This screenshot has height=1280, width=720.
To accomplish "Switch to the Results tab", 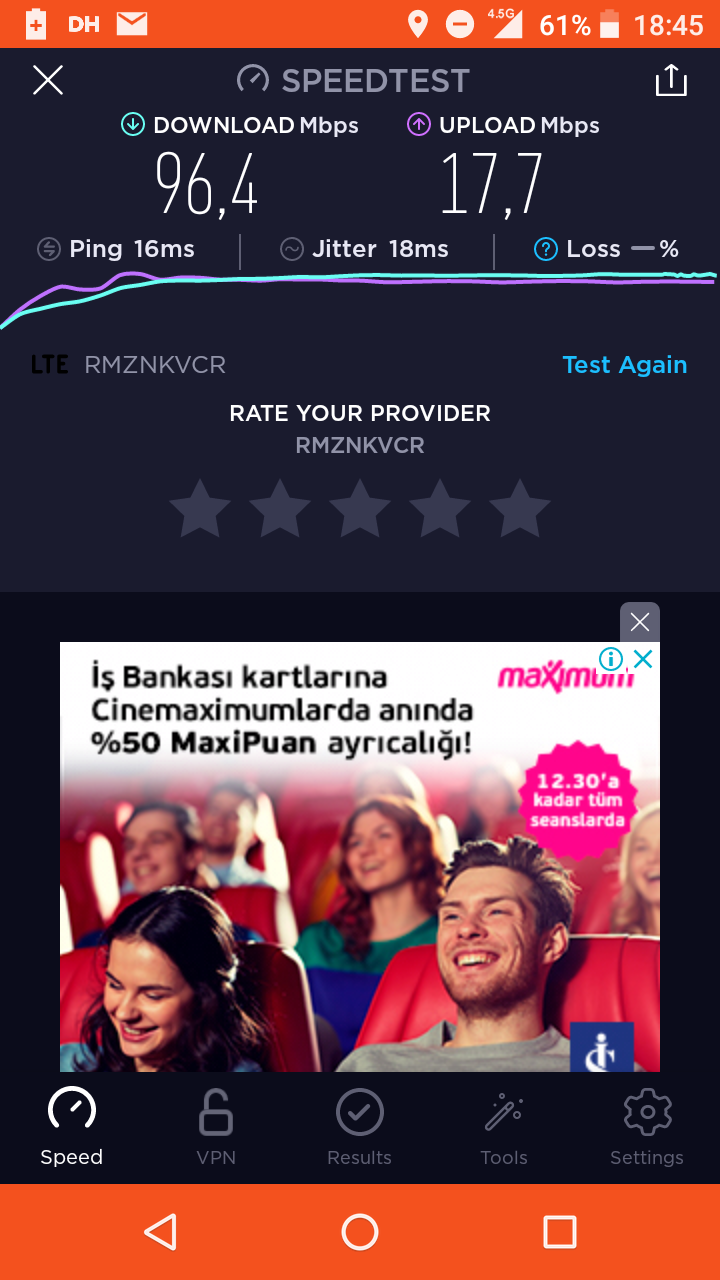I will pyautogui.click(x=360, y=1128).
